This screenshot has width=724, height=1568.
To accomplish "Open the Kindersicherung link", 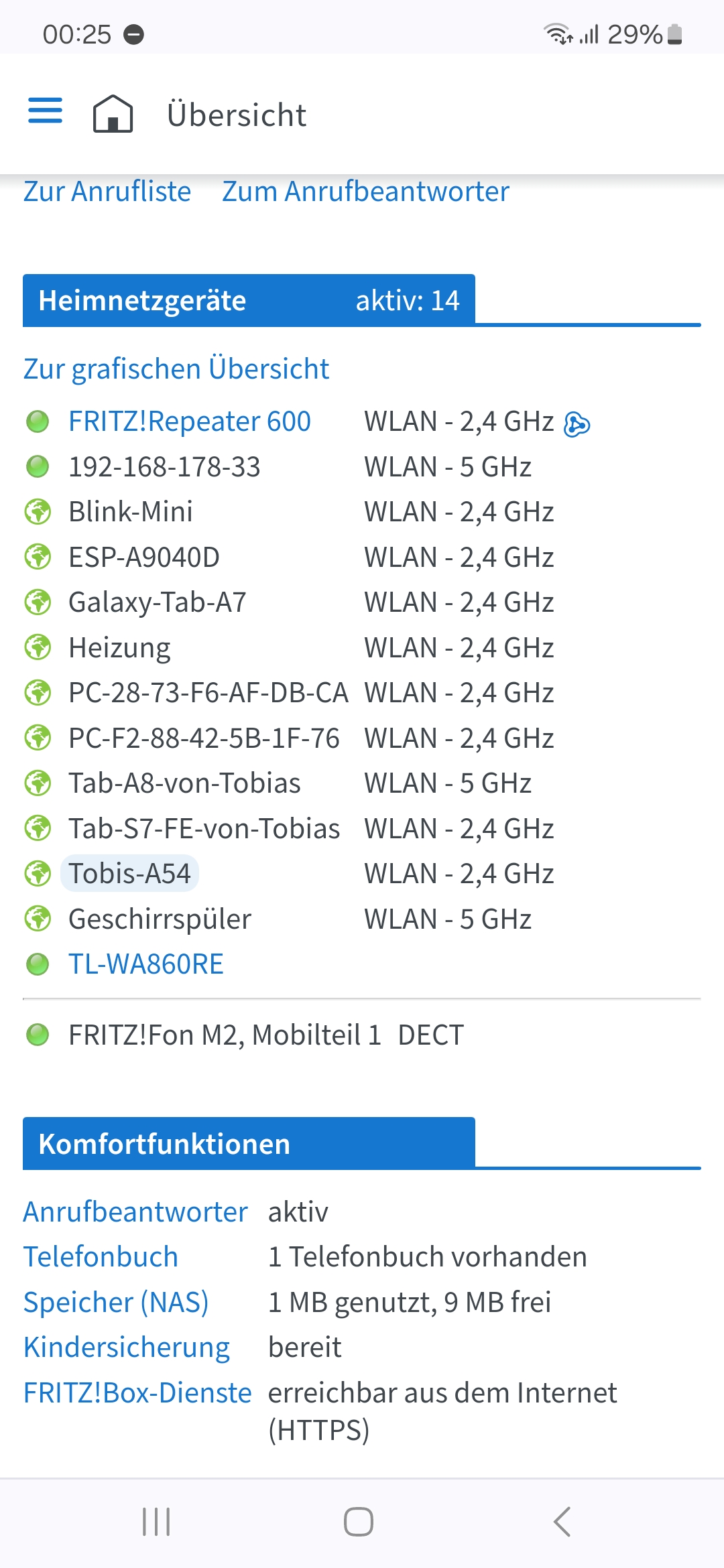I will [x=127, y=1348].
